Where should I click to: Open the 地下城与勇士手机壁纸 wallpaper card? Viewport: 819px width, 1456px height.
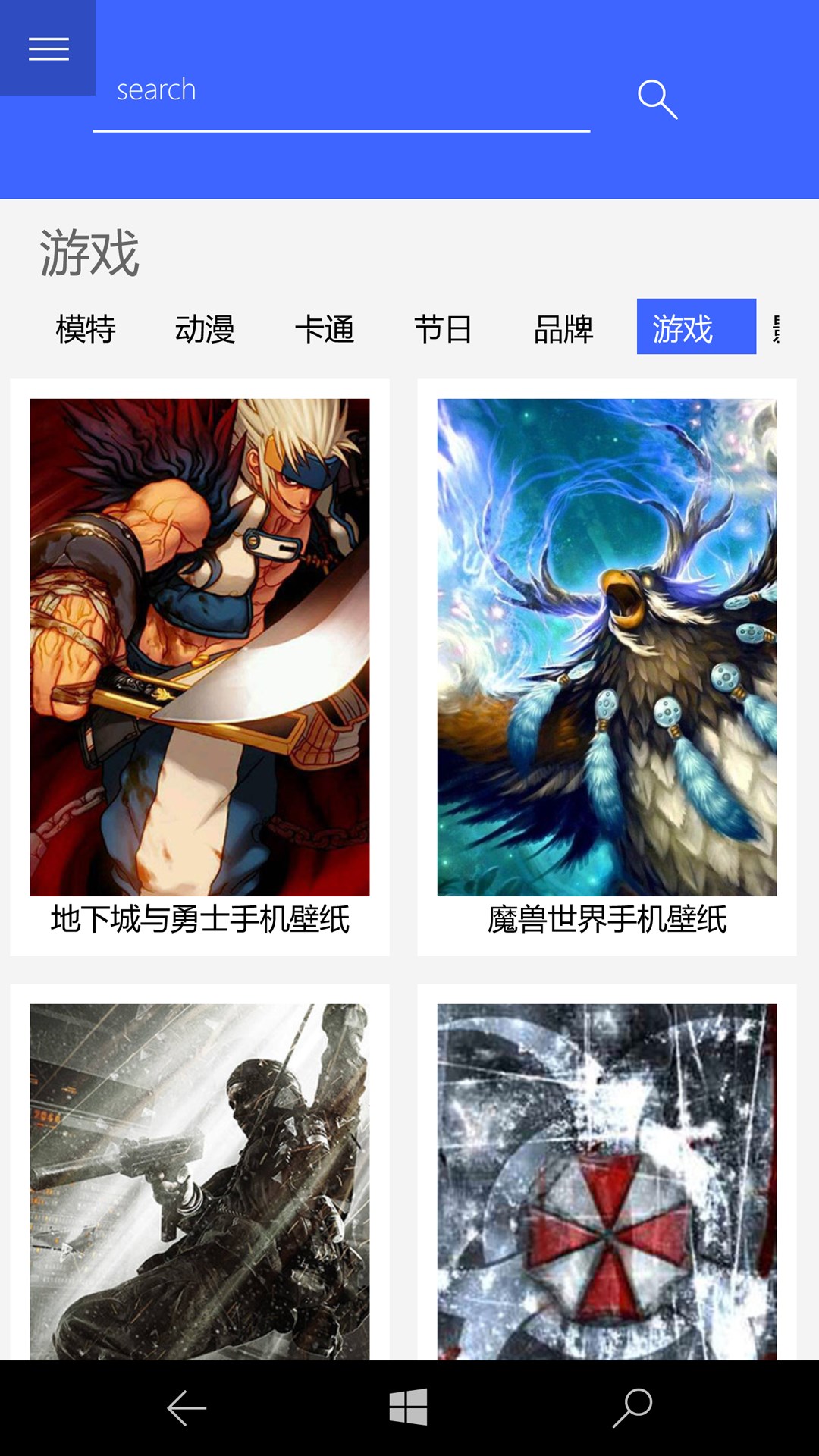coord(199,666)
